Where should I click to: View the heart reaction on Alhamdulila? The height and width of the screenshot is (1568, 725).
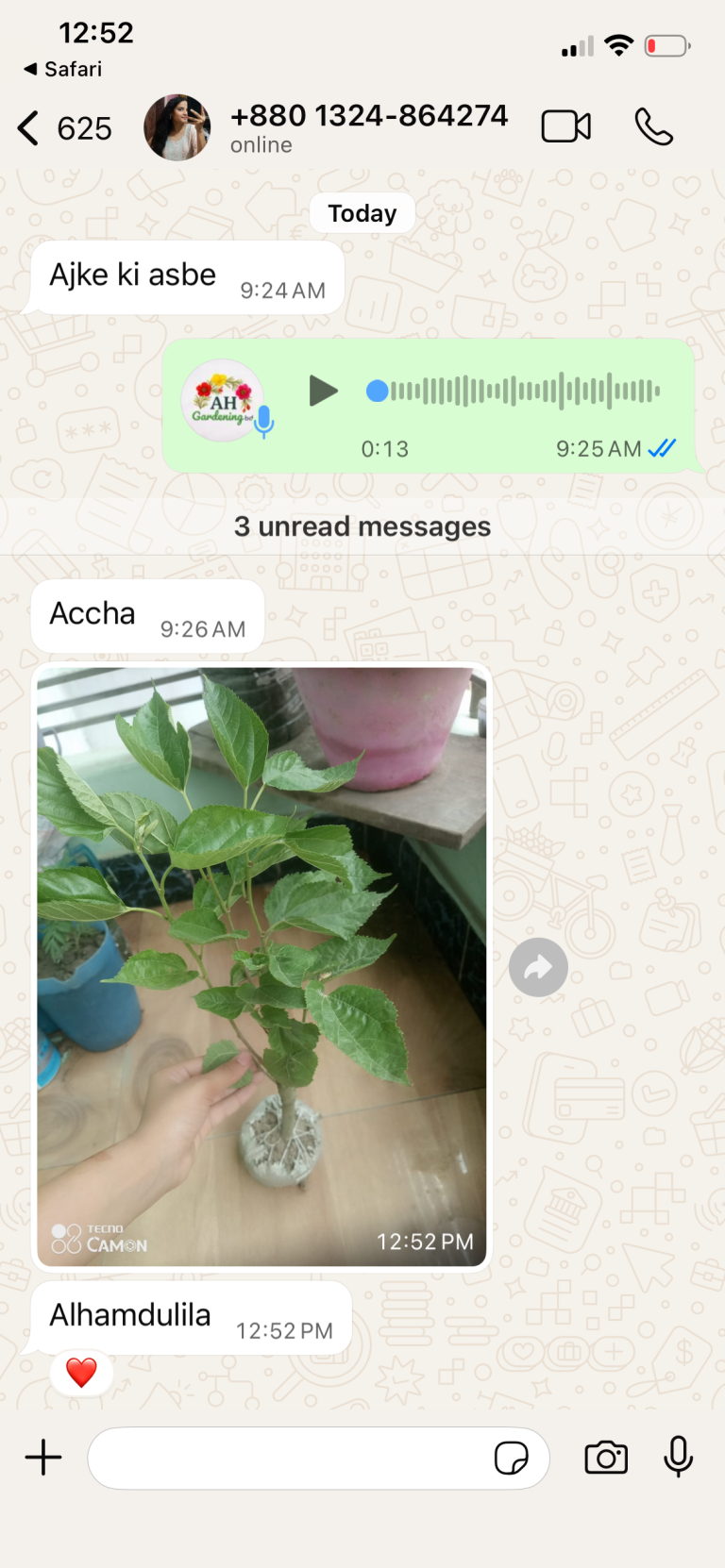tap(82, 1373)
